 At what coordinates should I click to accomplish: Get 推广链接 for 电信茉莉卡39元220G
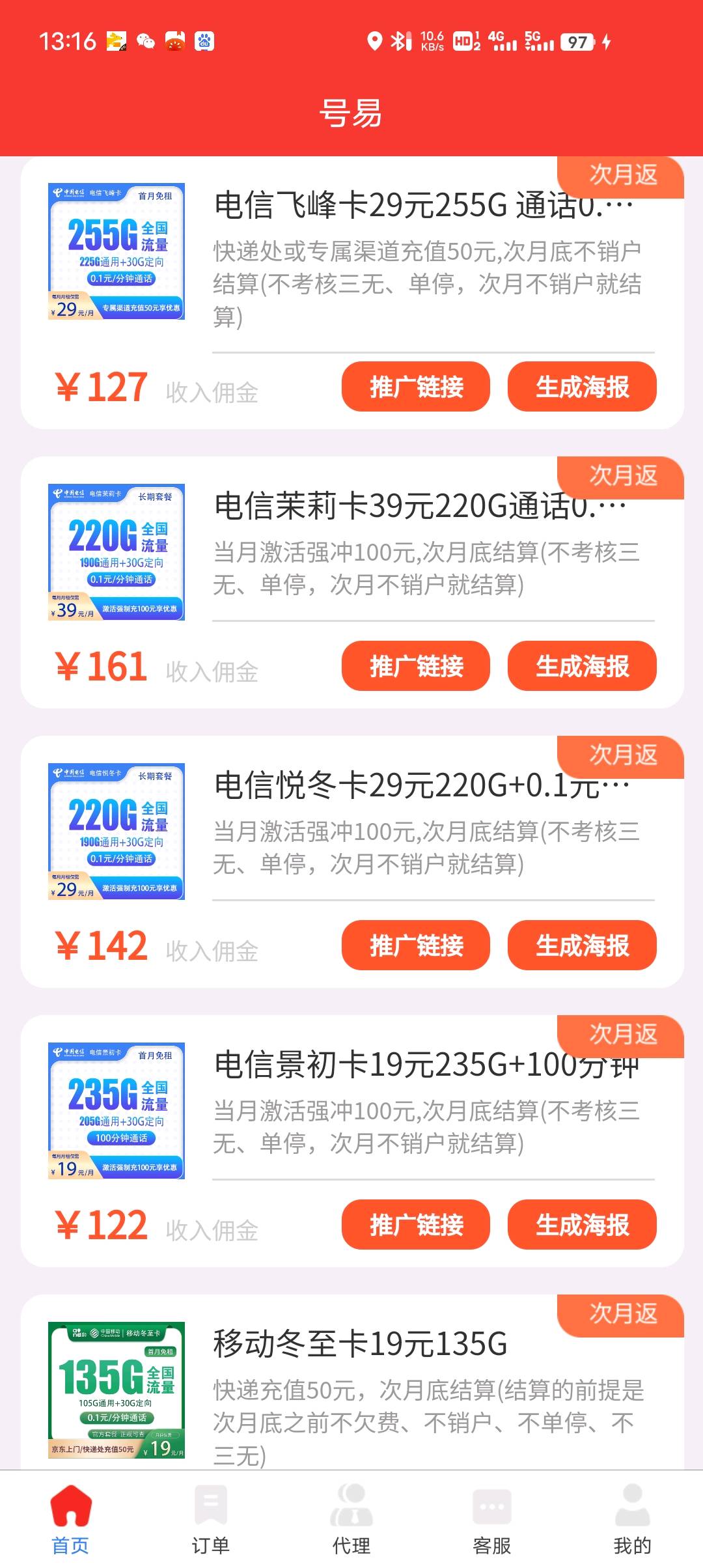(x=415, y=665)
